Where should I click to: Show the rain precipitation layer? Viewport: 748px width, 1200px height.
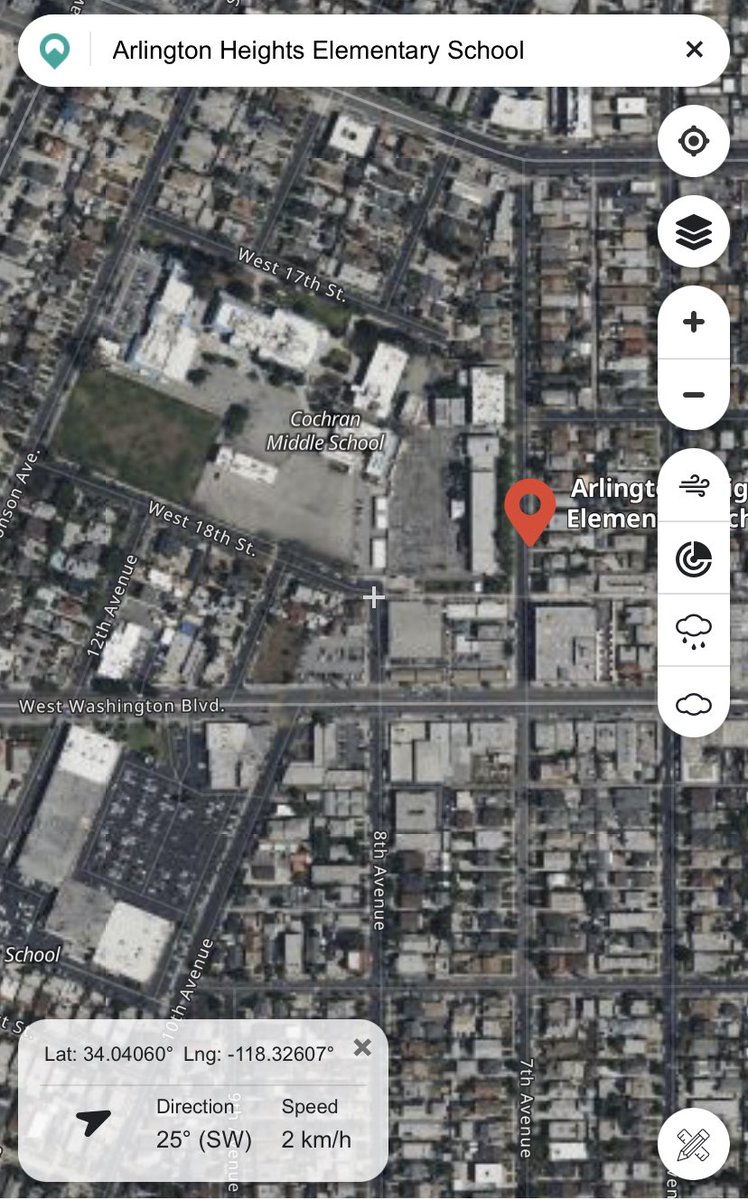(x=693, y=630)
